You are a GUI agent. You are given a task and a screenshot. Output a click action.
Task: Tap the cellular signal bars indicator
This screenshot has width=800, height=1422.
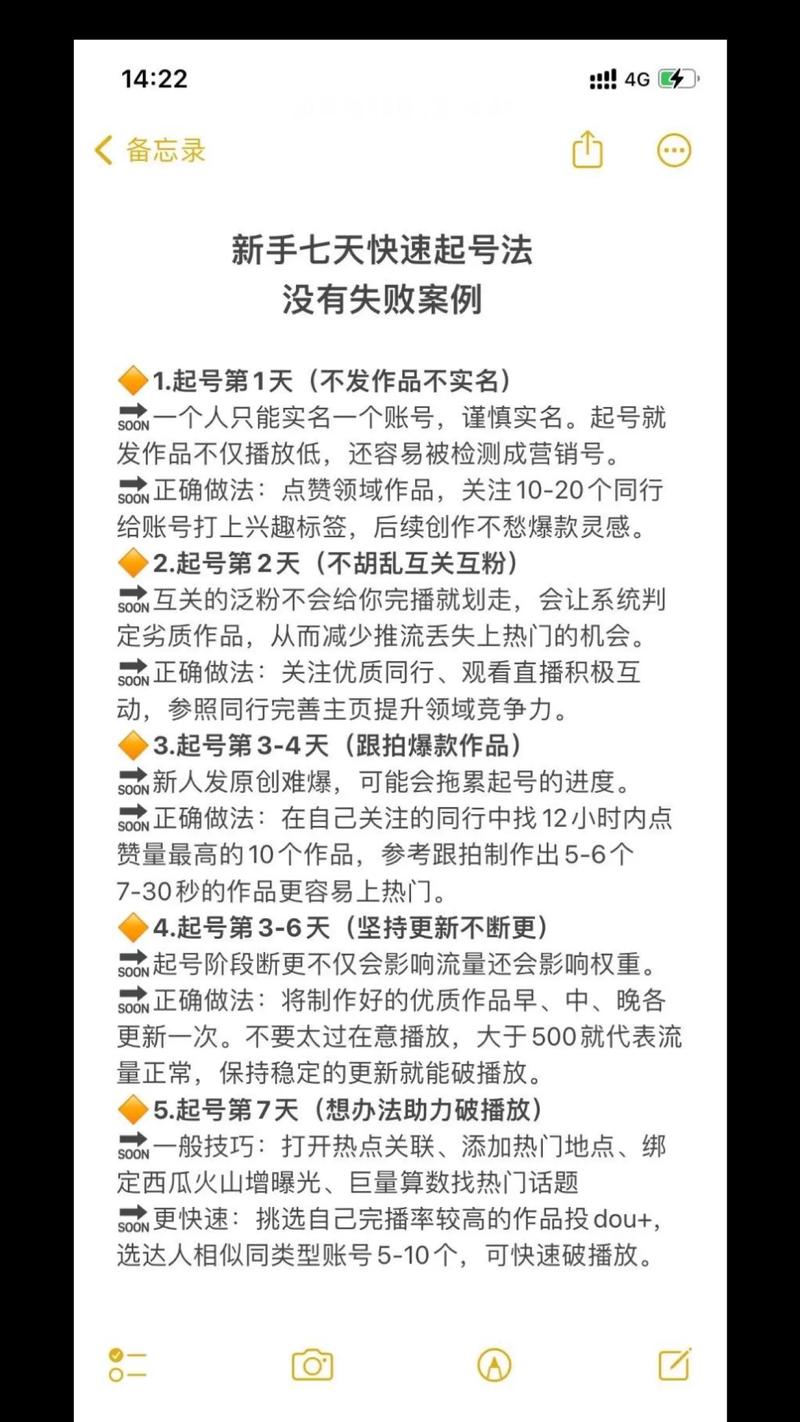pyautogui.click(x=601, y=77)
